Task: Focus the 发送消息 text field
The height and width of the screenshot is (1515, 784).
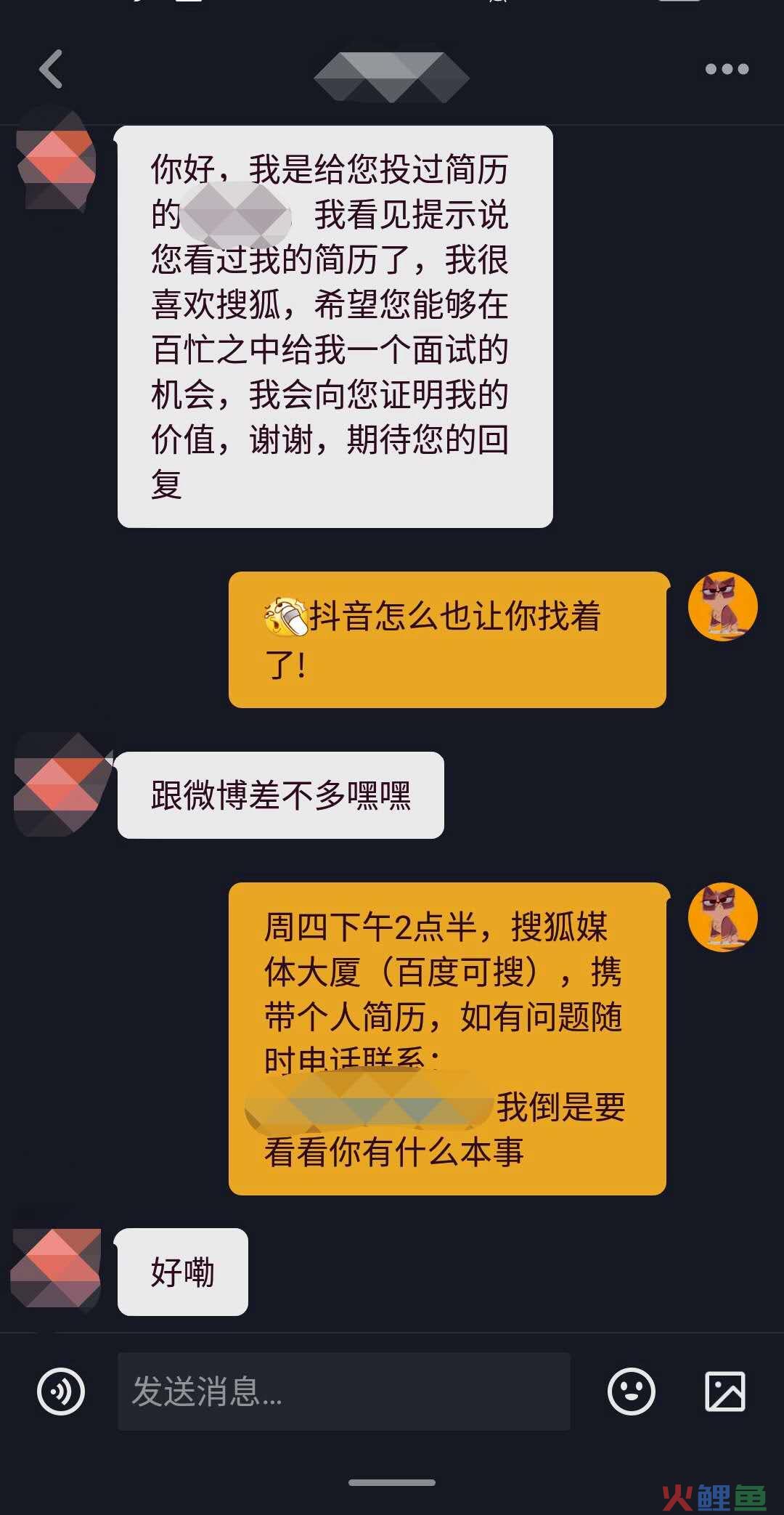Action: coord(343,1392)
